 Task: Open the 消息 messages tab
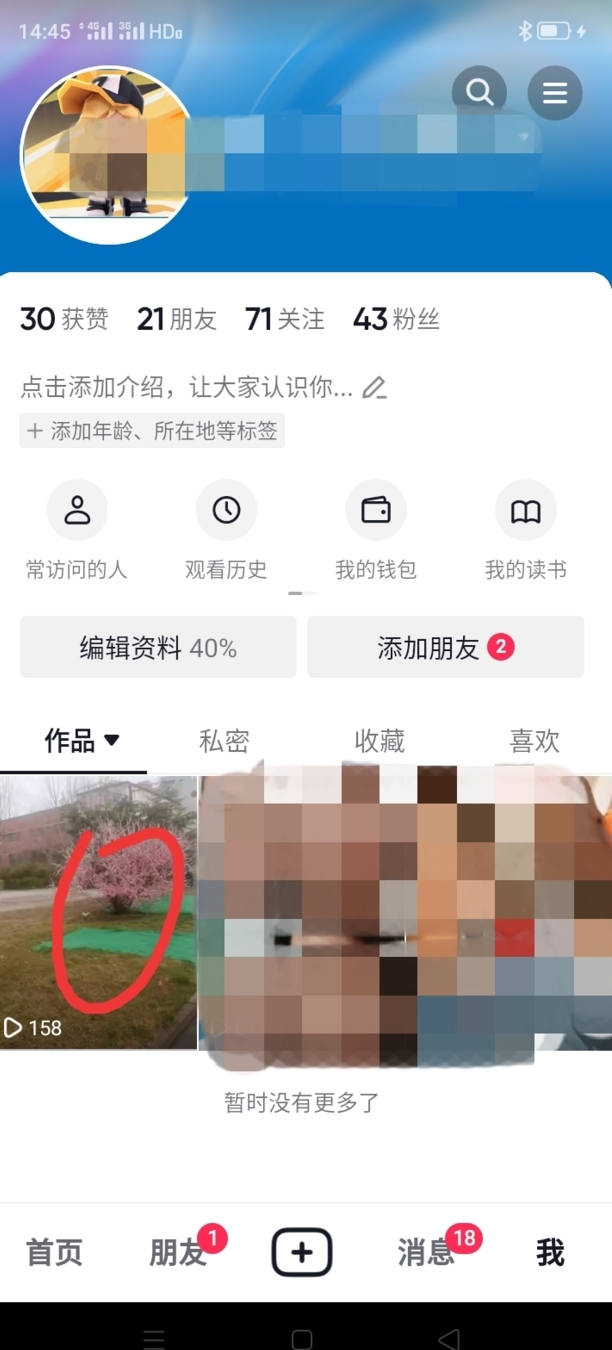(x=427, y=1252)
